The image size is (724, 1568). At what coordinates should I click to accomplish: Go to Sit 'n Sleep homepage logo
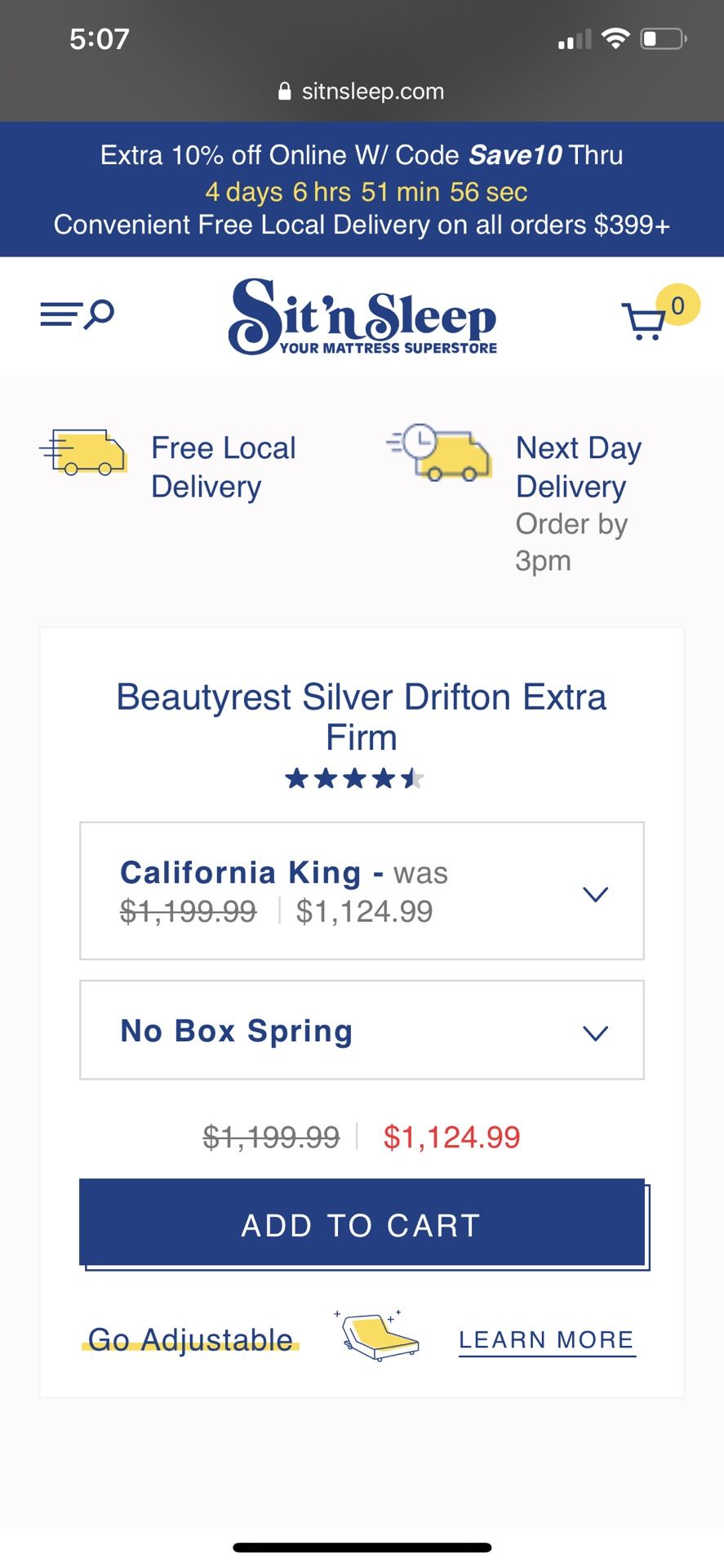point(362,317)
